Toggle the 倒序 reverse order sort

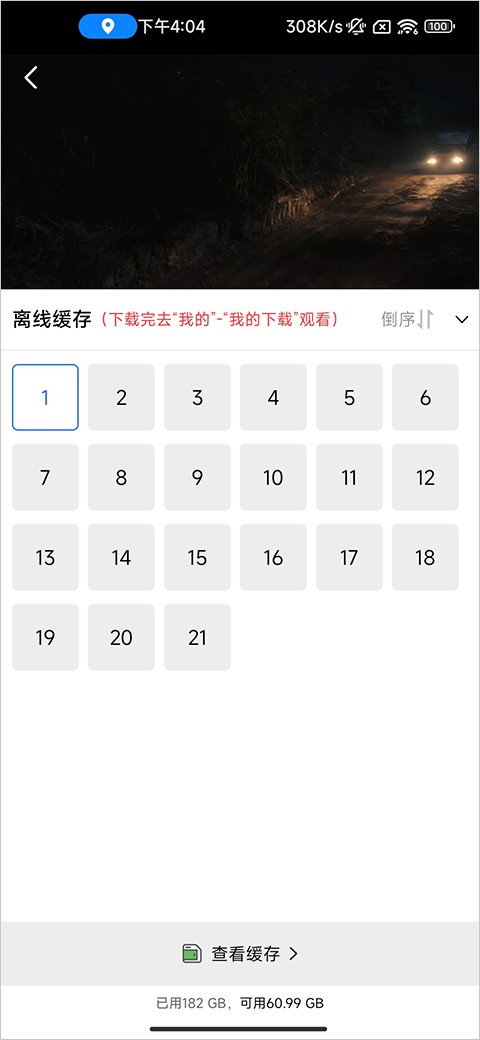pyautogui.click(x=407, y=320)
